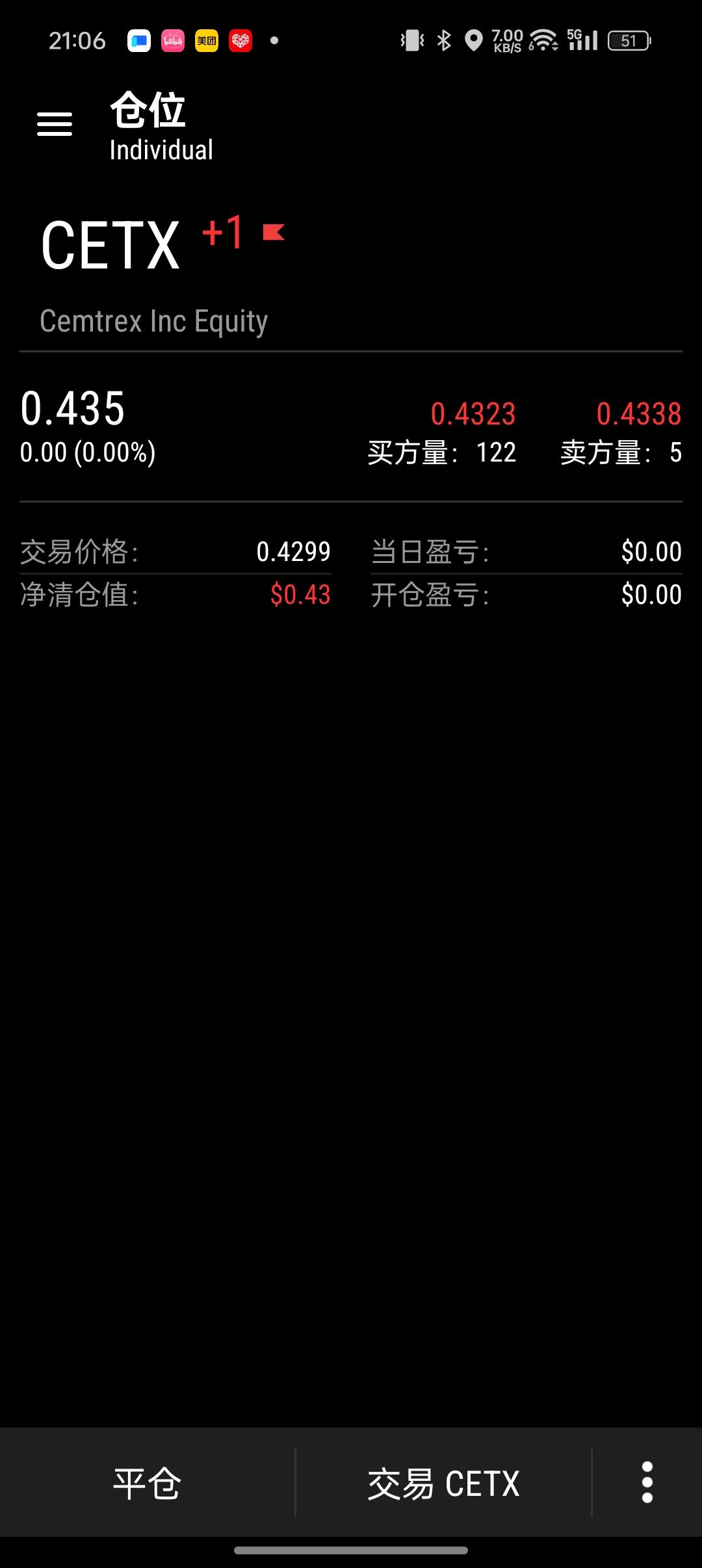Tap the 交易 CETX trade button
The image size is (702, 1568).
coord(443,1483)
